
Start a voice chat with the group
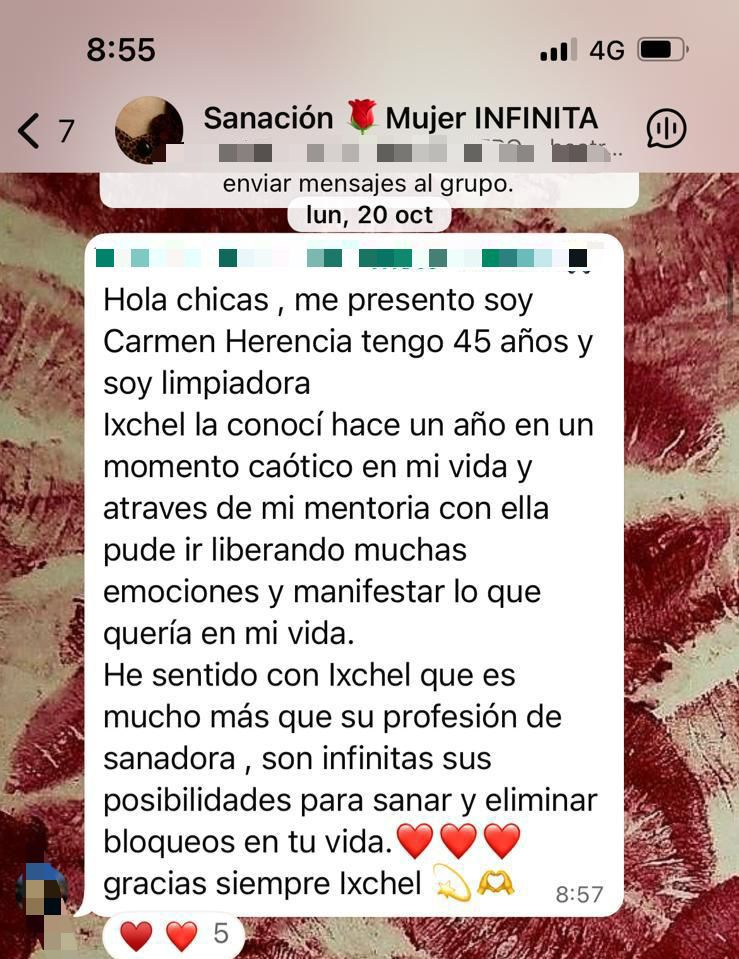666,128
